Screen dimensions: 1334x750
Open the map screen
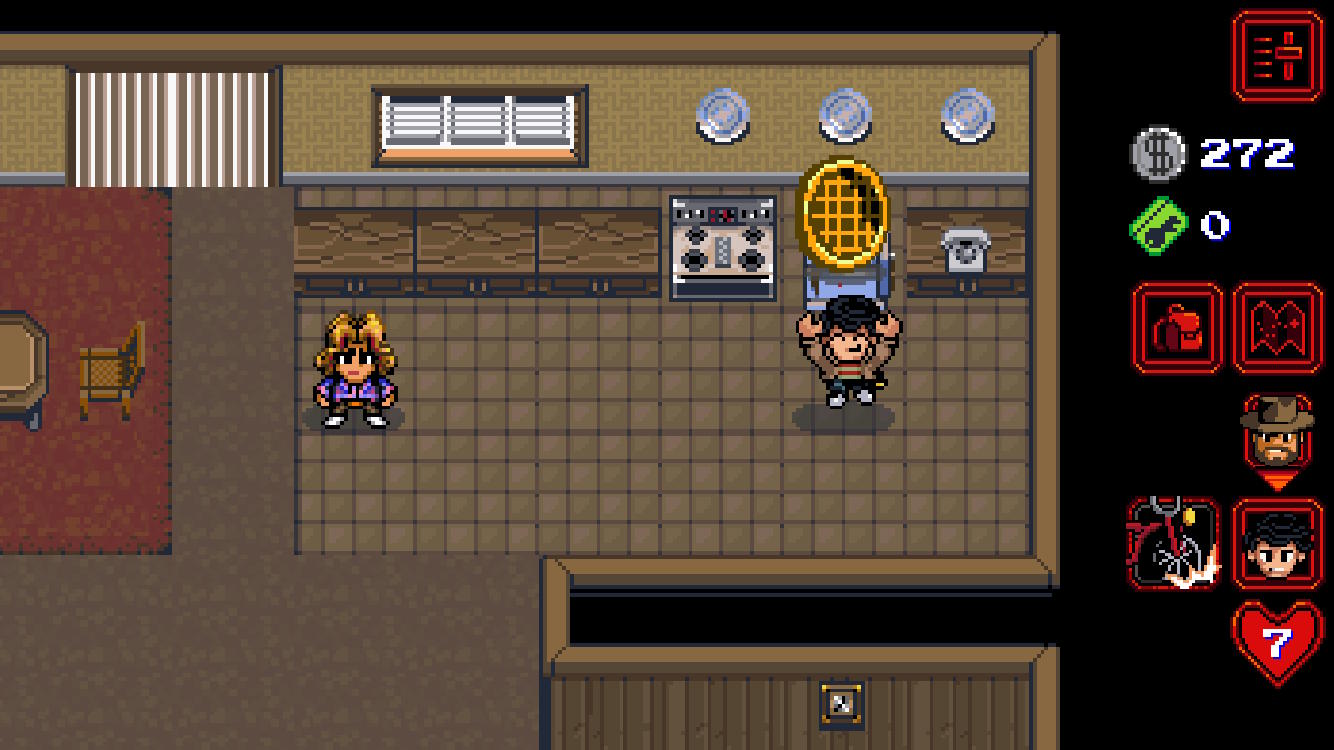coord(1277,328)
